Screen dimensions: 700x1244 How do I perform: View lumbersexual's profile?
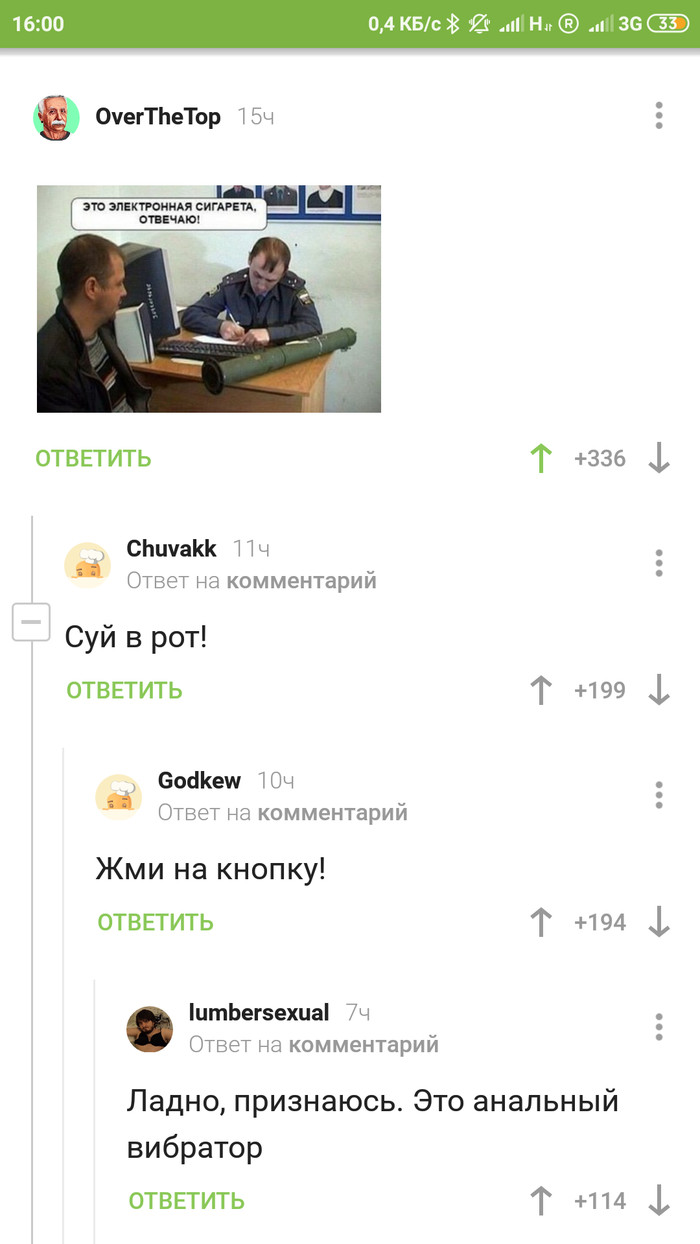[x=258, y=1013]
